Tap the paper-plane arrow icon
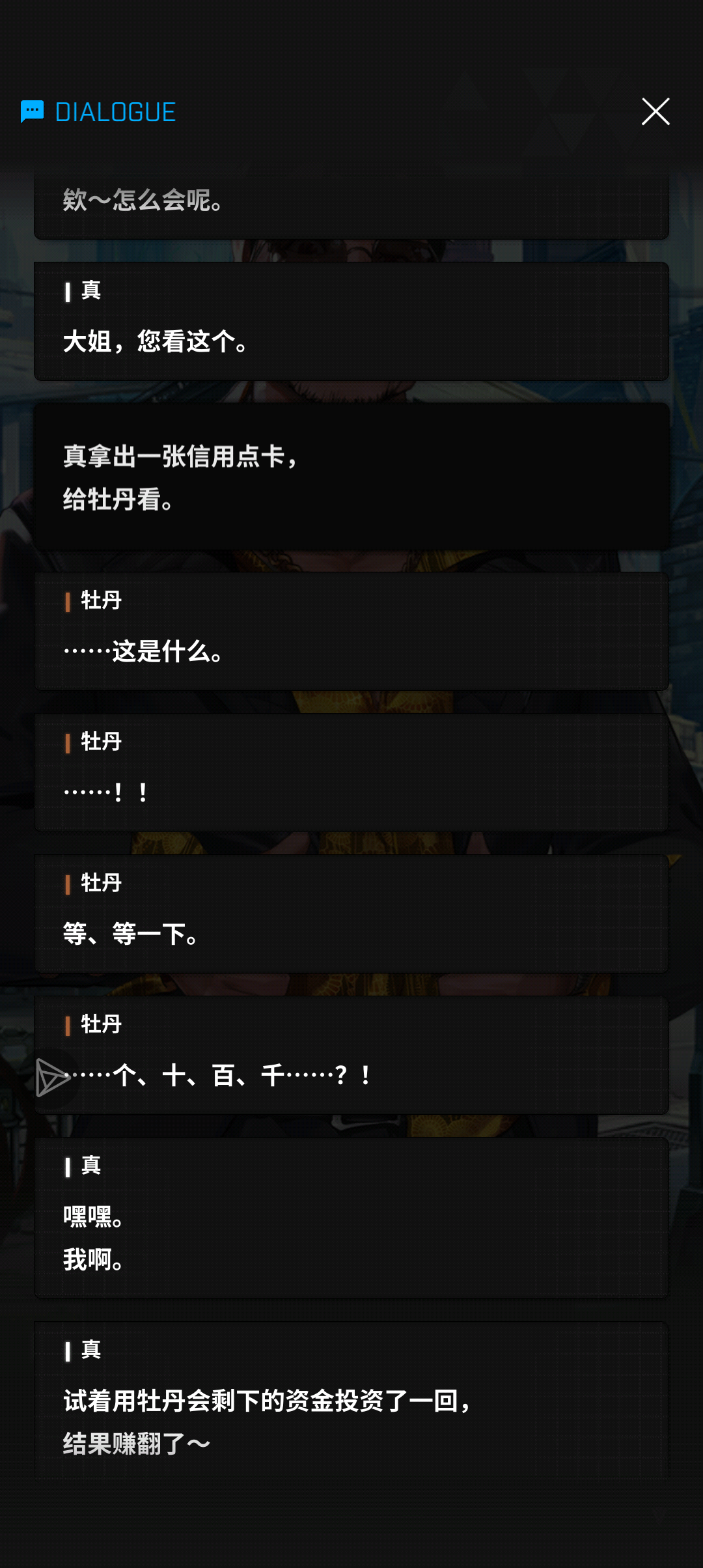The width and height of the screenshot is (703, 1568). pos(53,1077)
